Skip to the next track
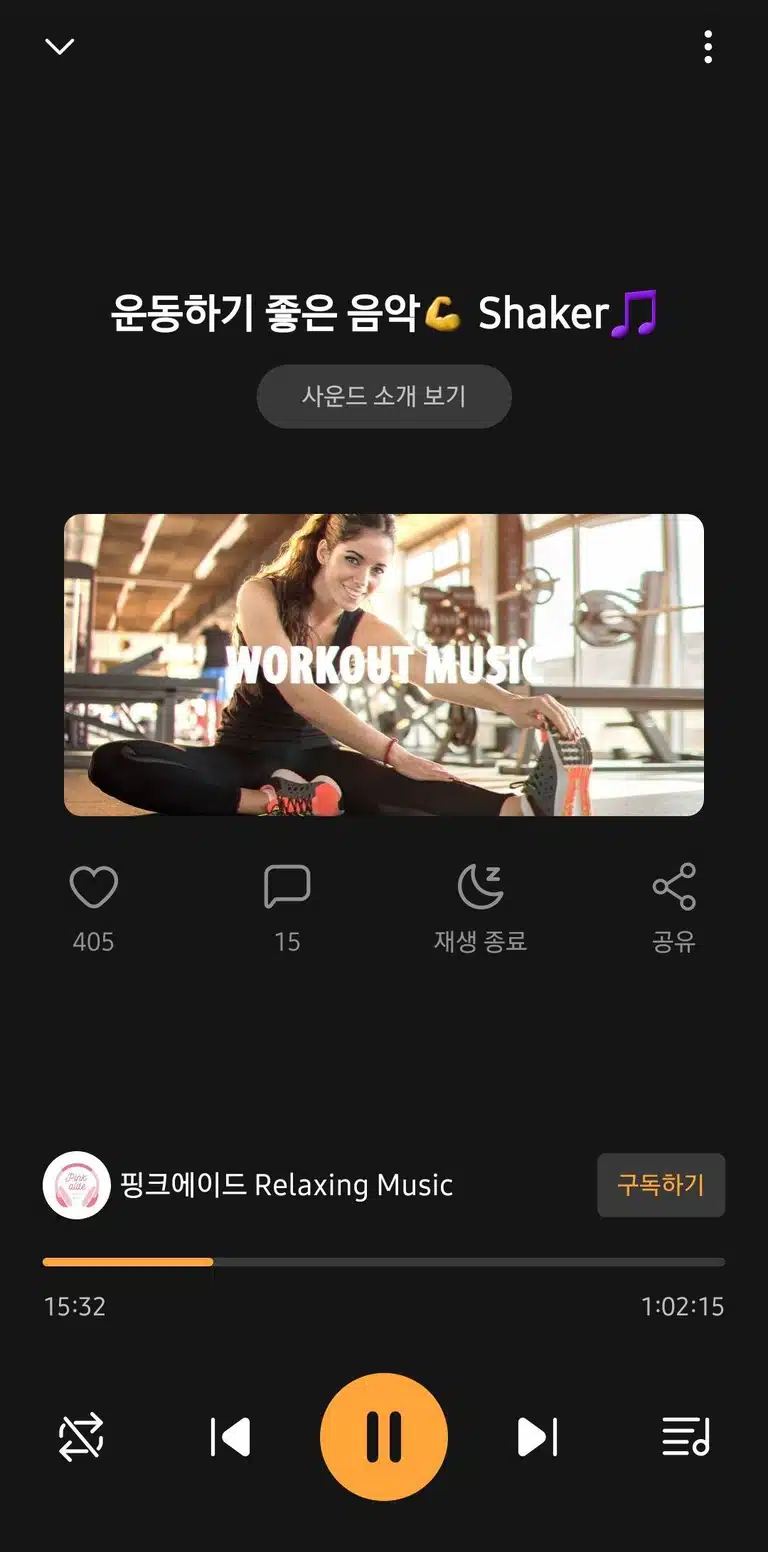 (x=537, y=1437)
